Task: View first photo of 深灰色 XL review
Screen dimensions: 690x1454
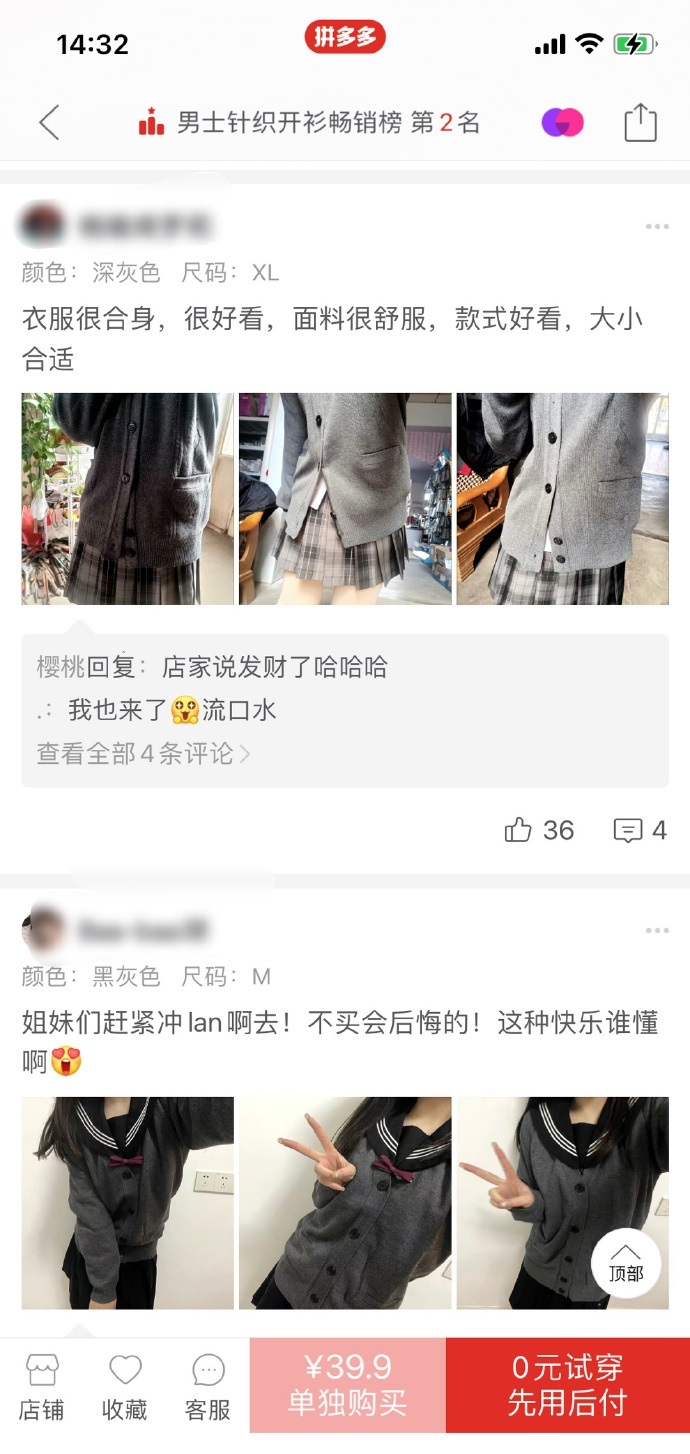Action: click(127, 499)
